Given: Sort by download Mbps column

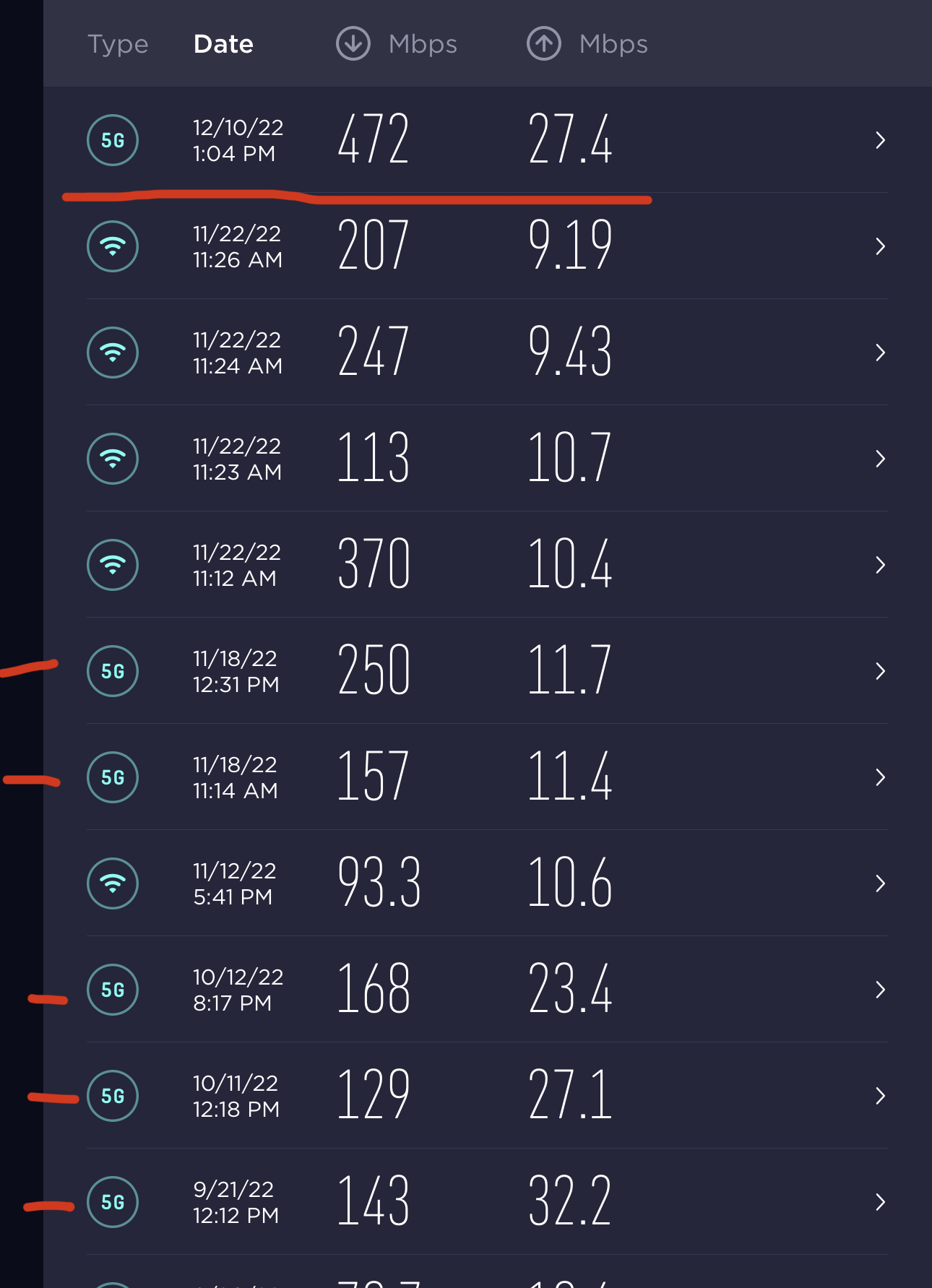Looking at the screenshot, I should click(x=397, y=44).
